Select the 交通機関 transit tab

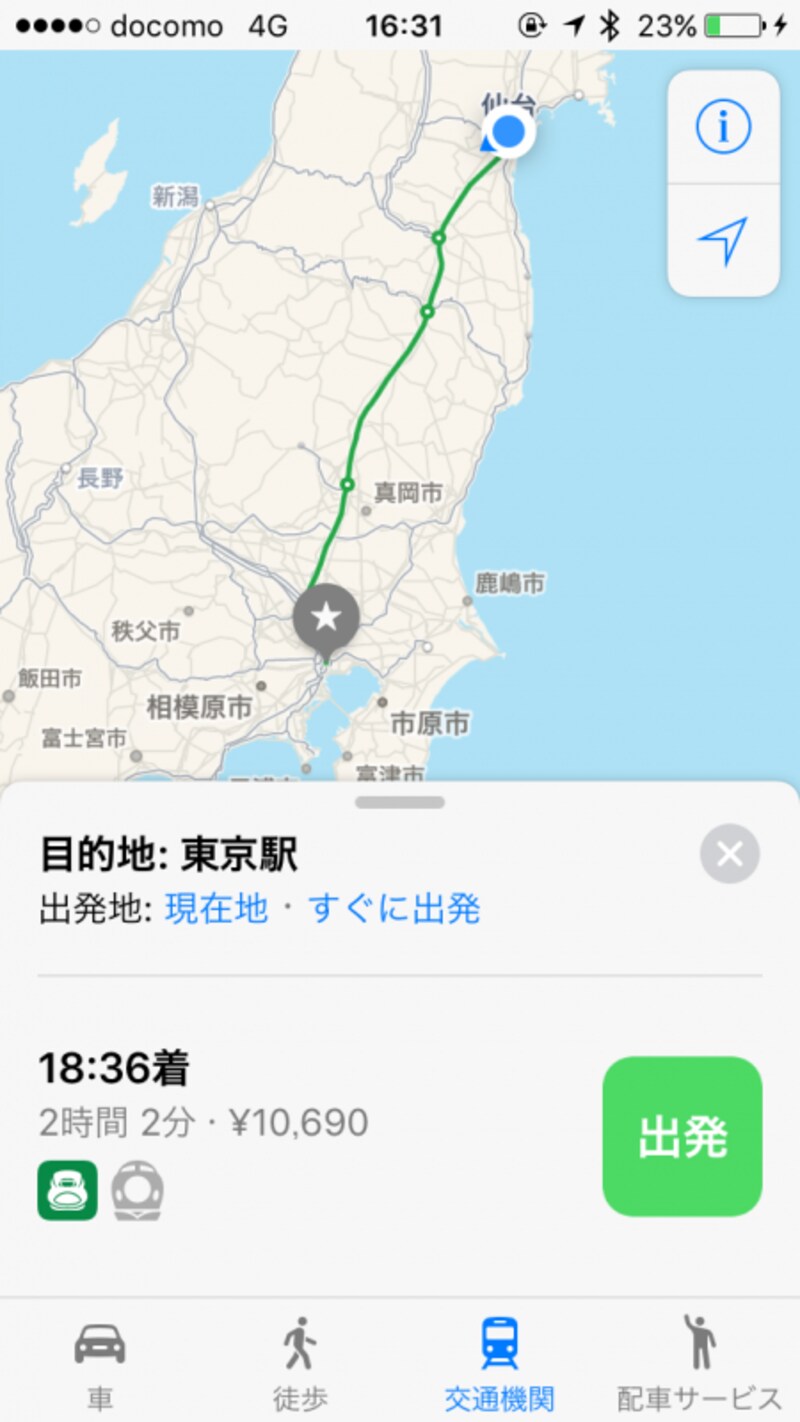pos(500,1360)
